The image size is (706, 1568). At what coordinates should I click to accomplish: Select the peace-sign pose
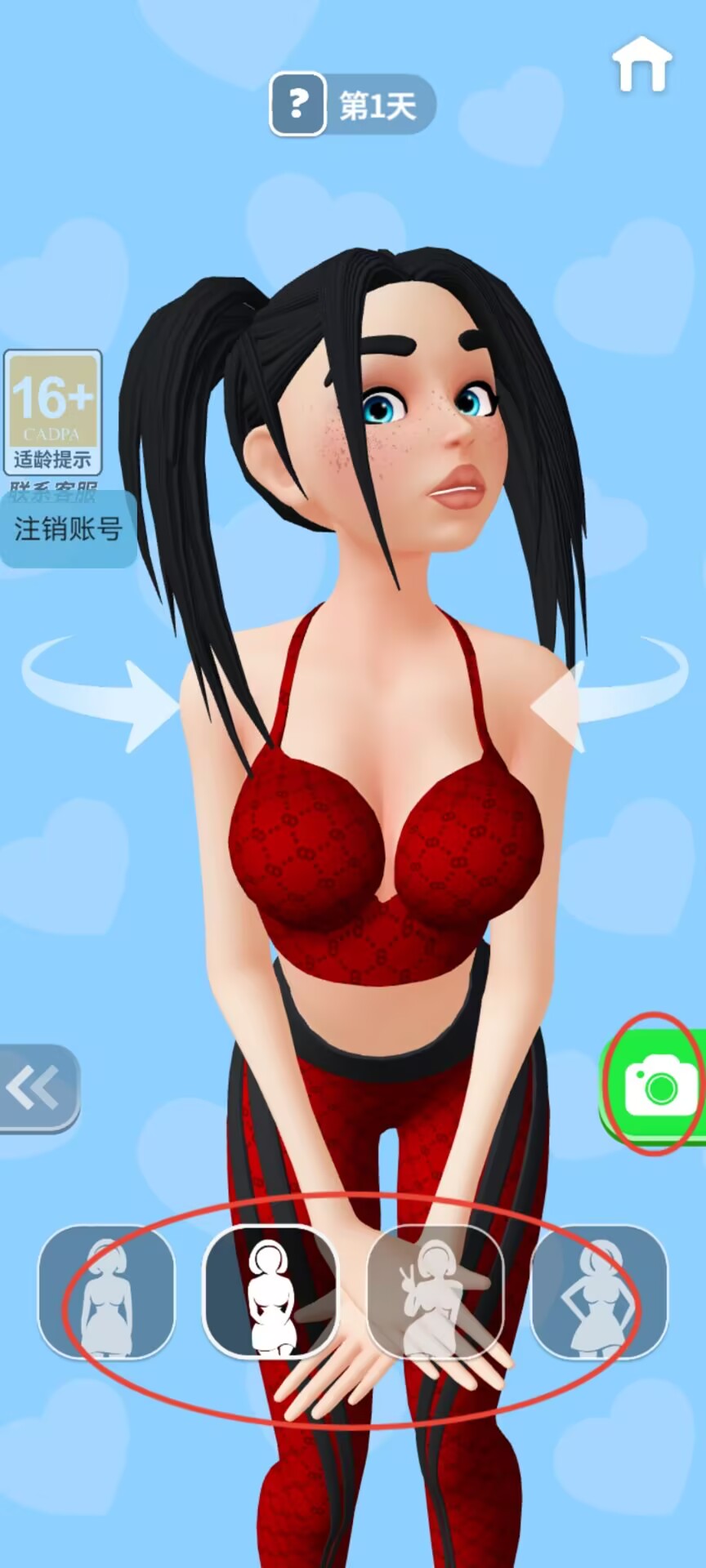(435, 1292)
